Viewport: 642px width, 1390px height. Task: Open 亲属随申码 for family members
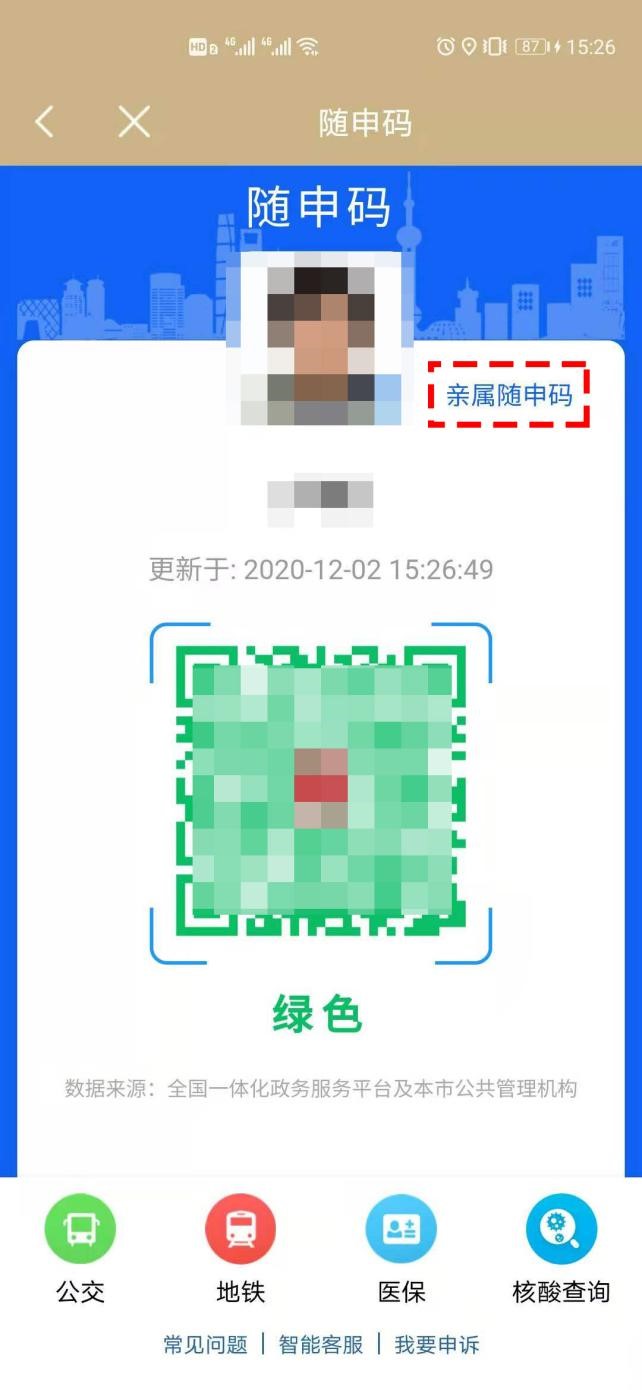point(509,395)
